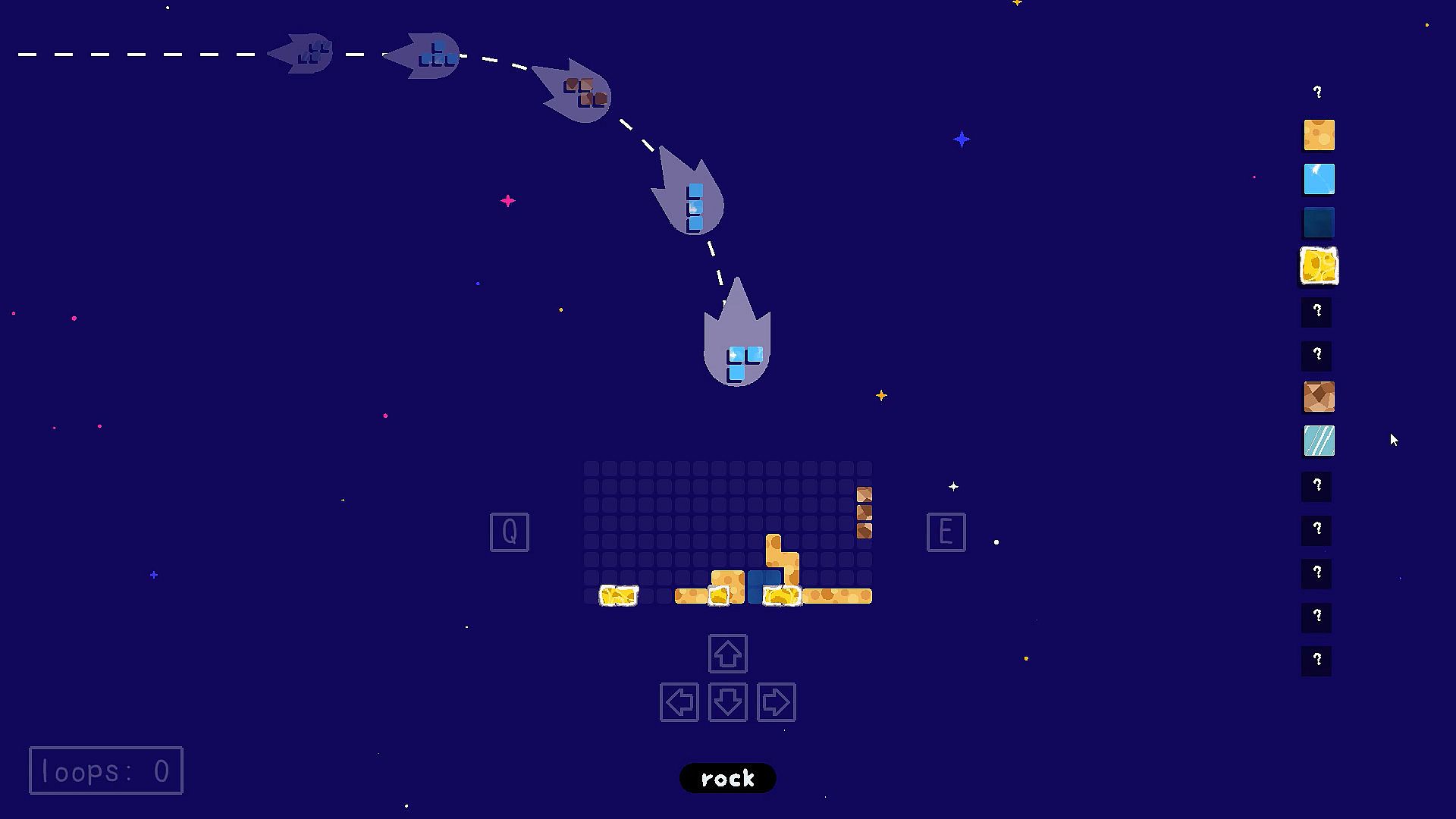Select the highlighted yellow cheese block
Image resolution: width=1456 pixels, height=819 pixels.
pos(1319,267)
